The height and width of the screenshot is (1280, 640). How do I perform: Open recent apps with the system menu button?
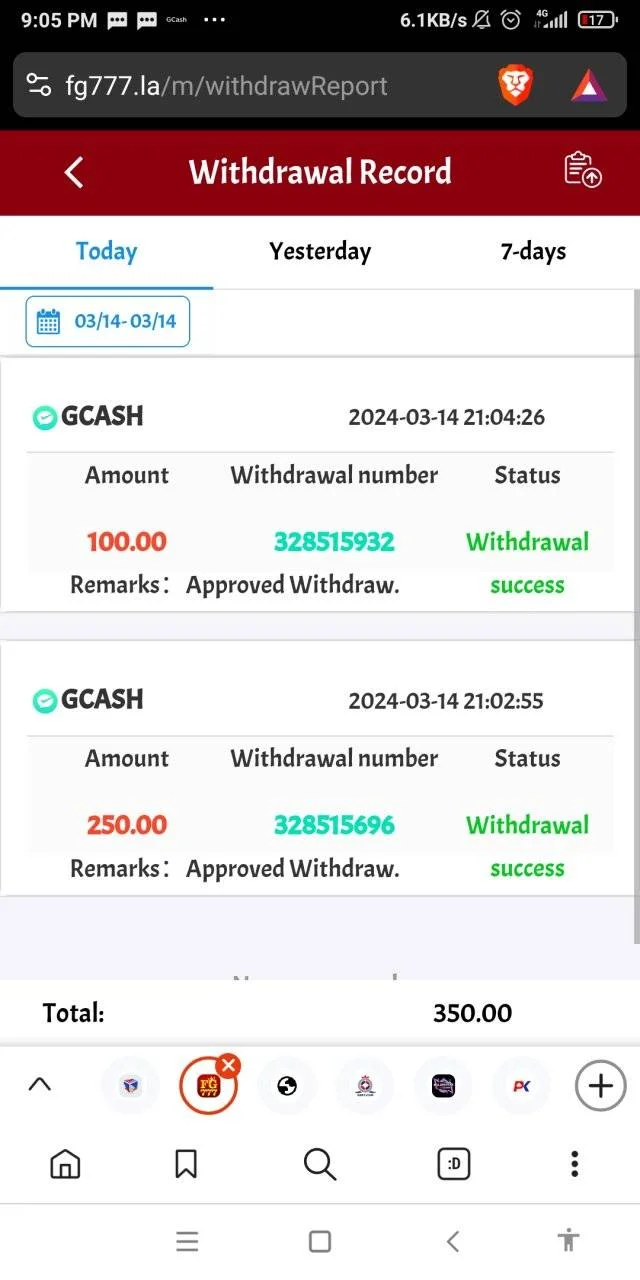(x=187, y=1241)
